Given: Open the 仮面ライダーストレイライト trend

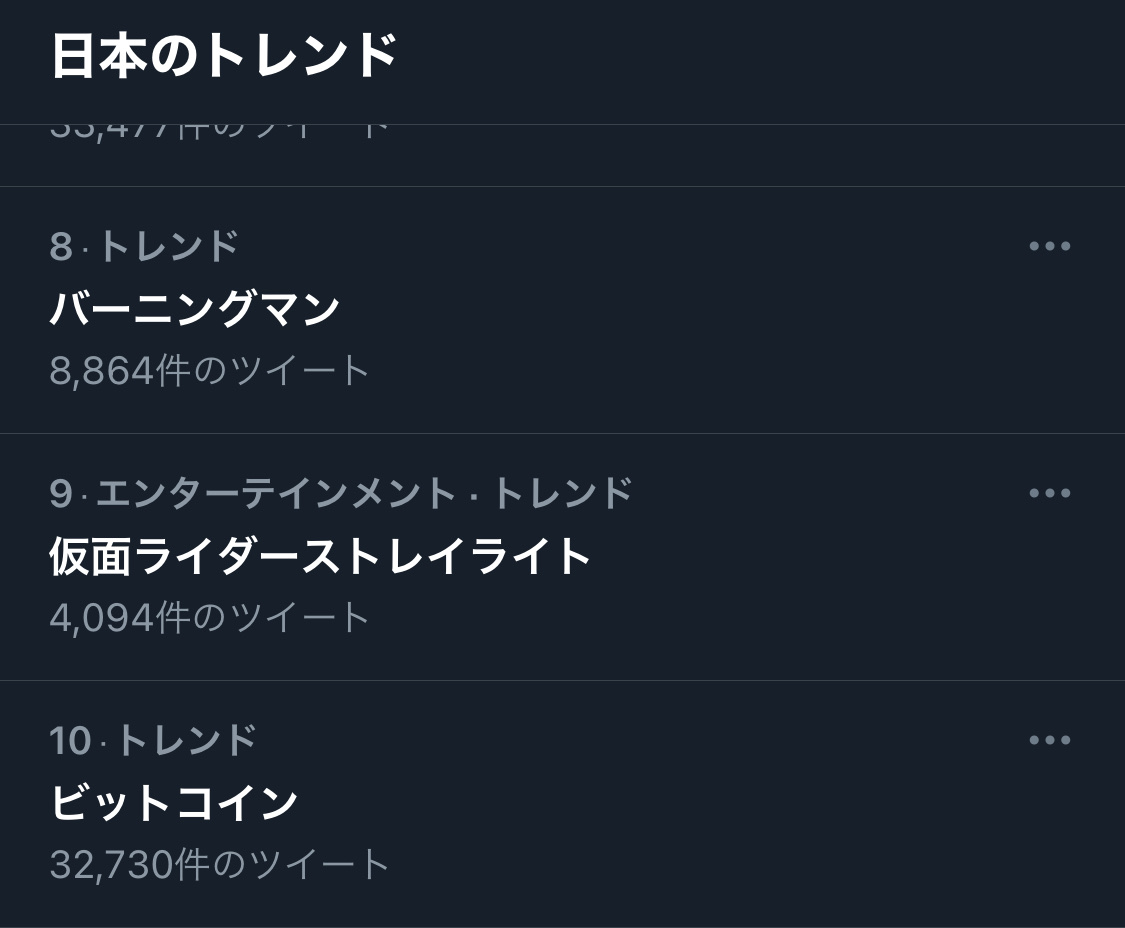Looking at the screenshot, I should pyautogui.click(x=321, y=557).
